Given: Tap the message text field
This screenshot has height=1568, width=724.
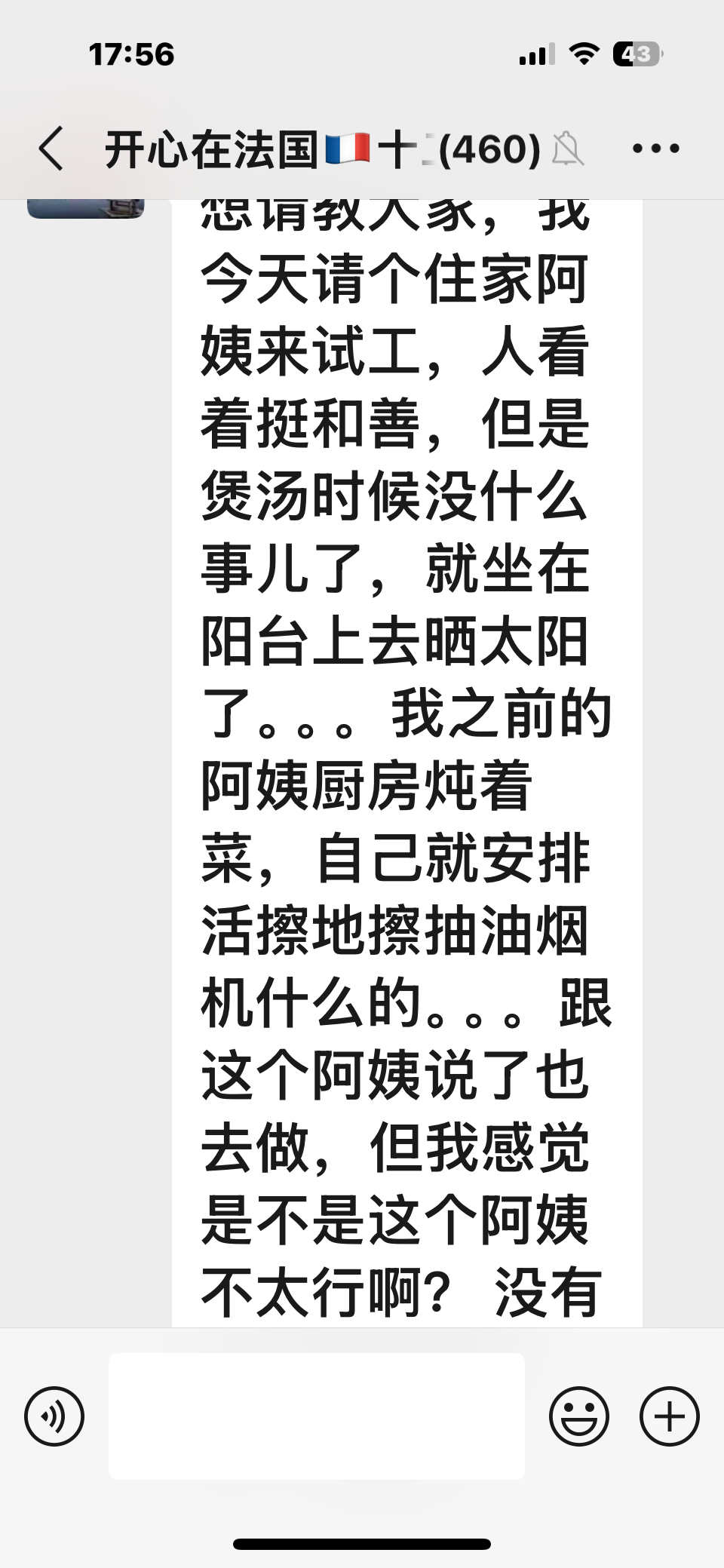Looking at the screenshot, I should 317,1416.
